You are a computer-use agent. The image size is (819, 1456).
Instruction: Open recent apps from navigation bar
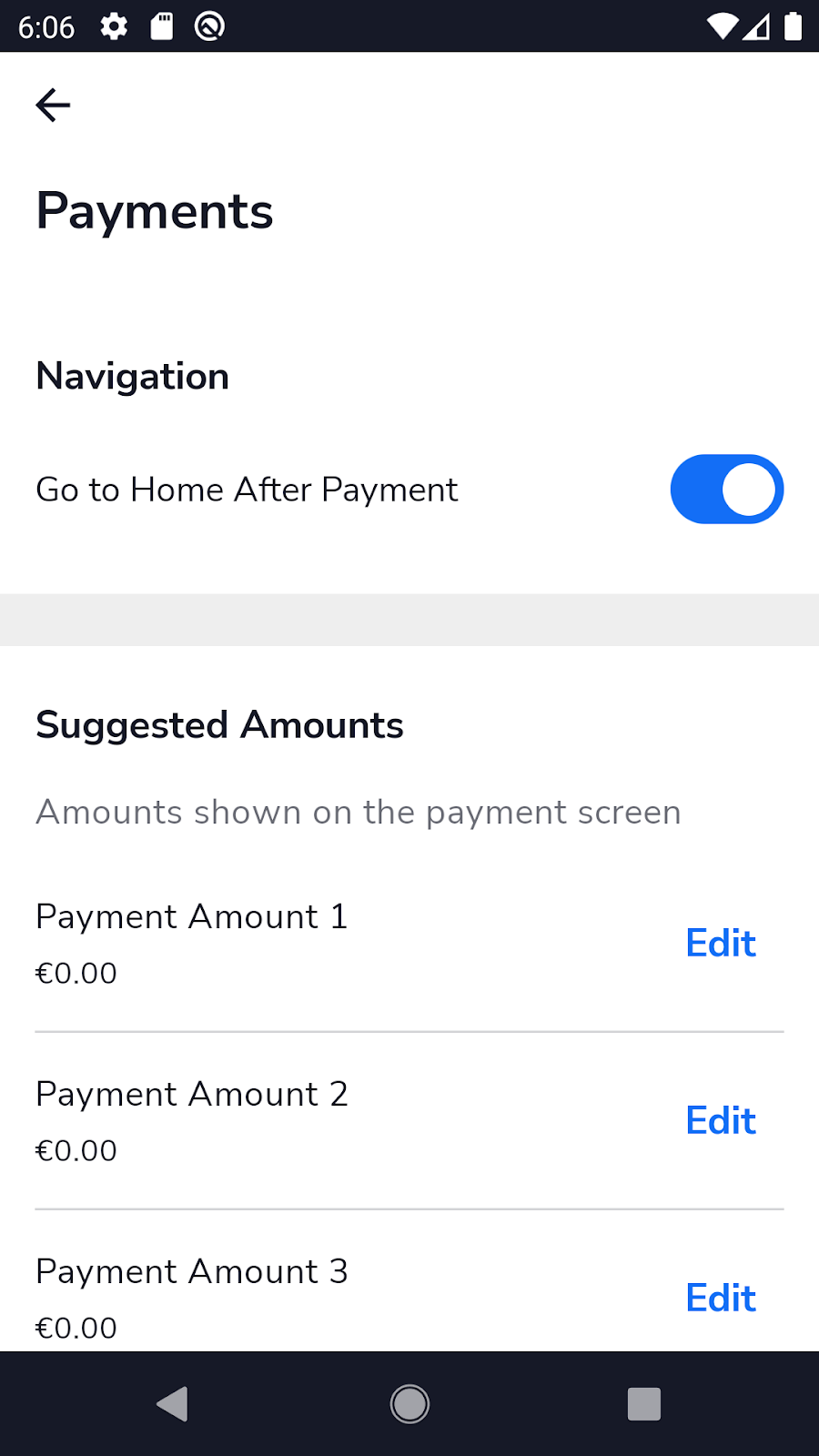(643, 1404)
